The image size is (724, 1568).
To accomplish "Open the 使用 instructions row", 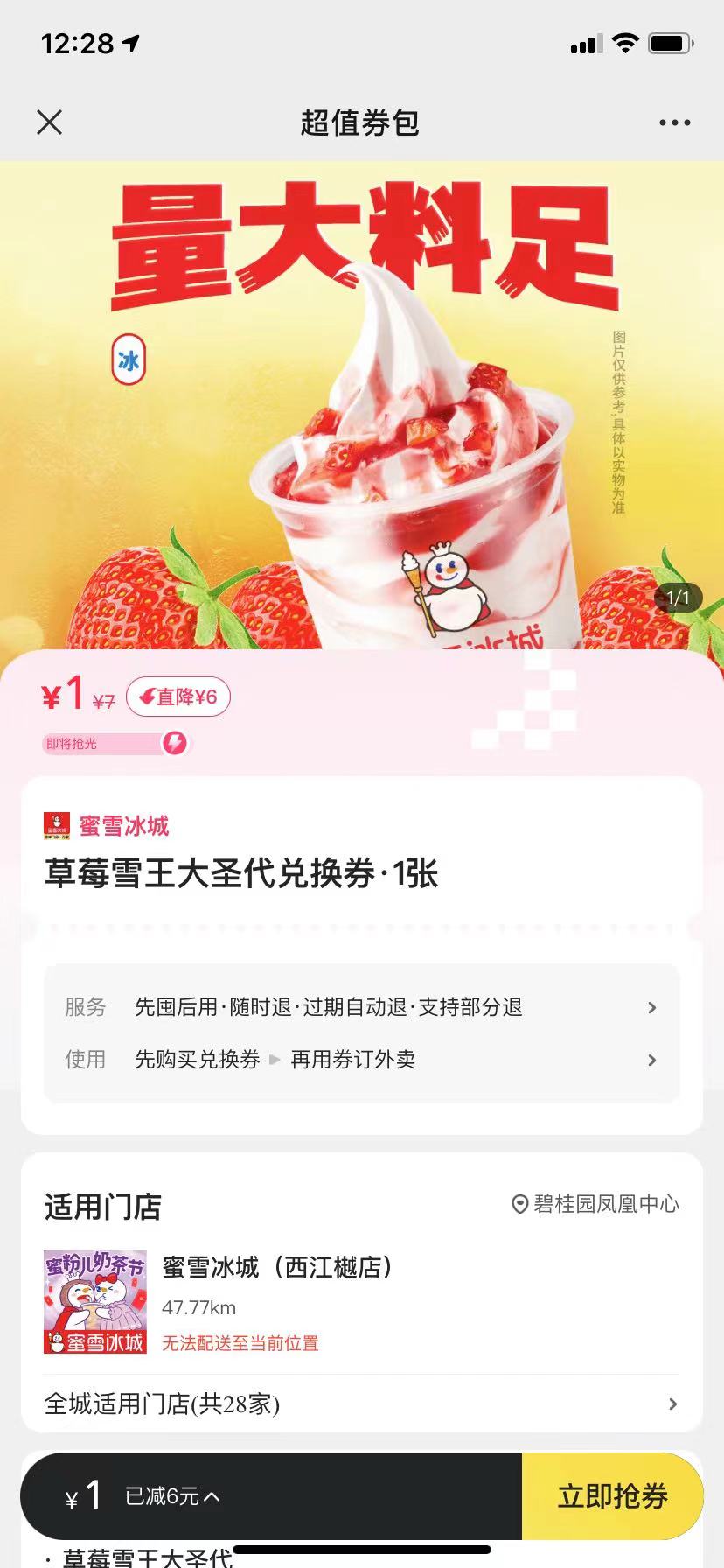I will (361, 1060).
